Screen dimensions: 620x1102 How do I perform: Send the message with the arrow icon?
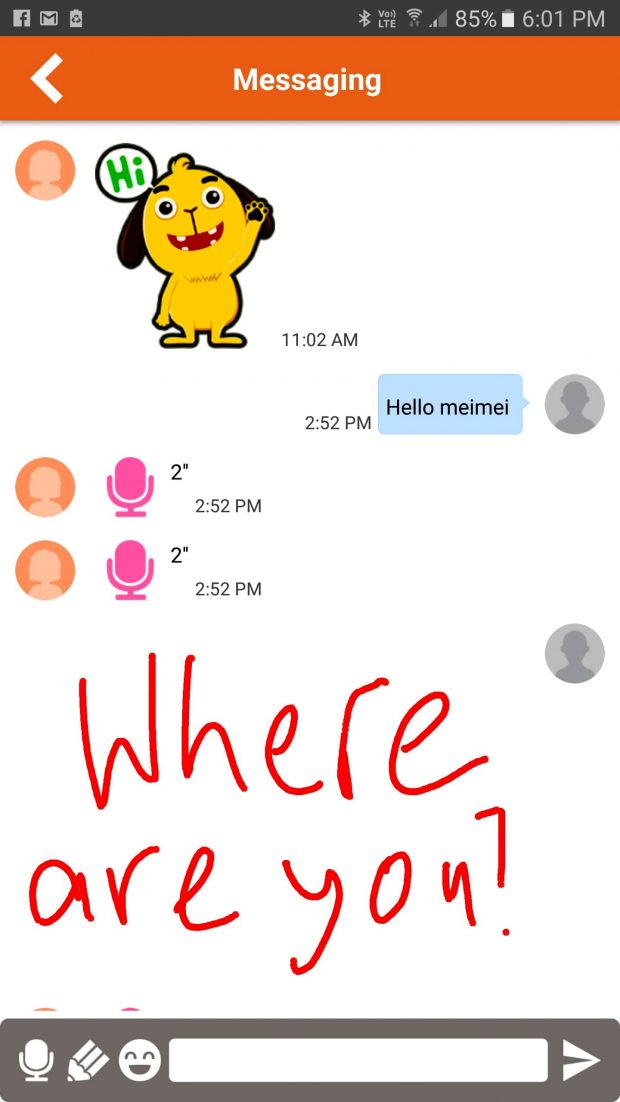(581, 1060)
